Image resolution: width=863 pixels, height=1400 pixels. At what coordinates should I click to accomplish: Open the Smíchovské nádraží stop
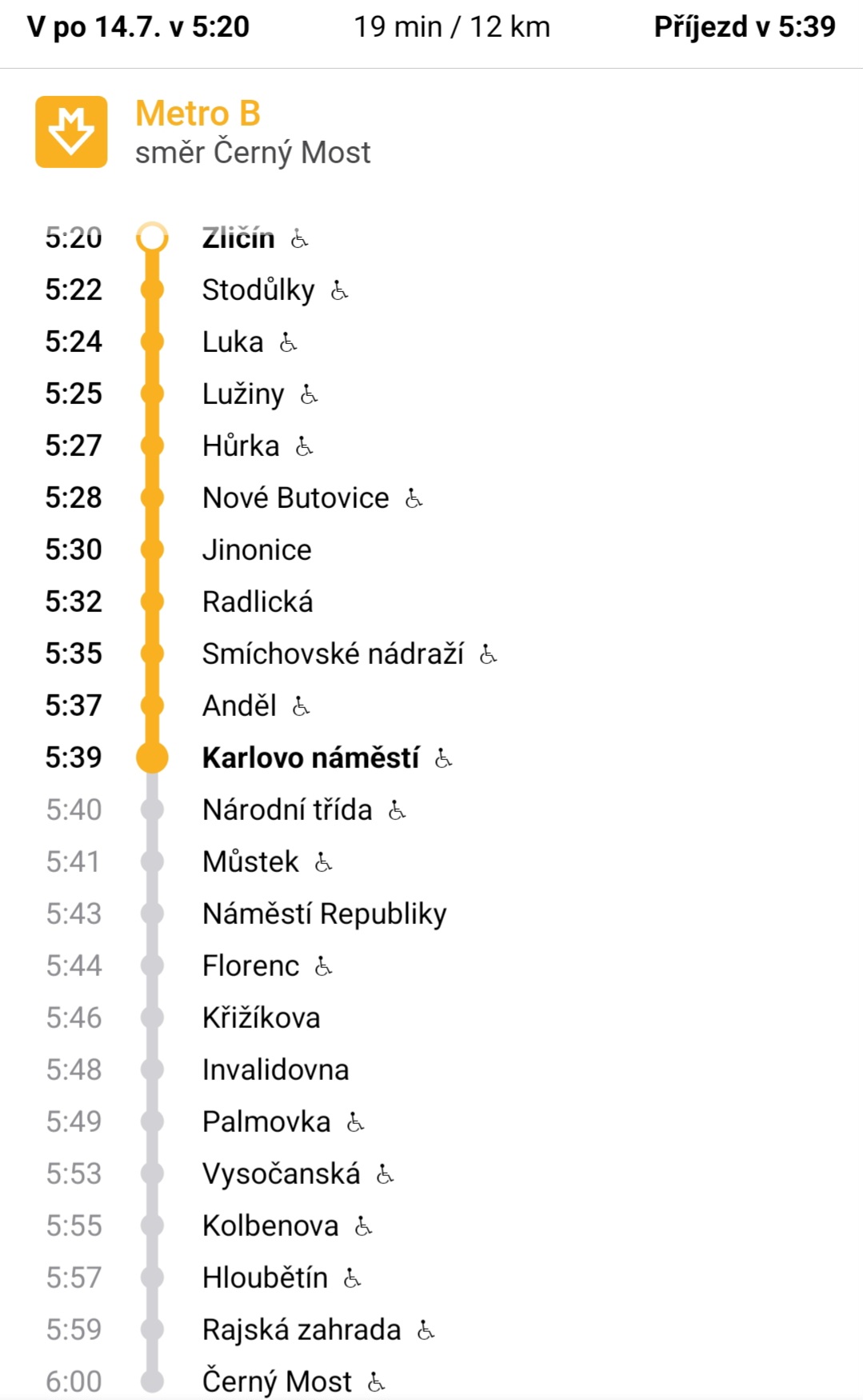click(333, 654)
